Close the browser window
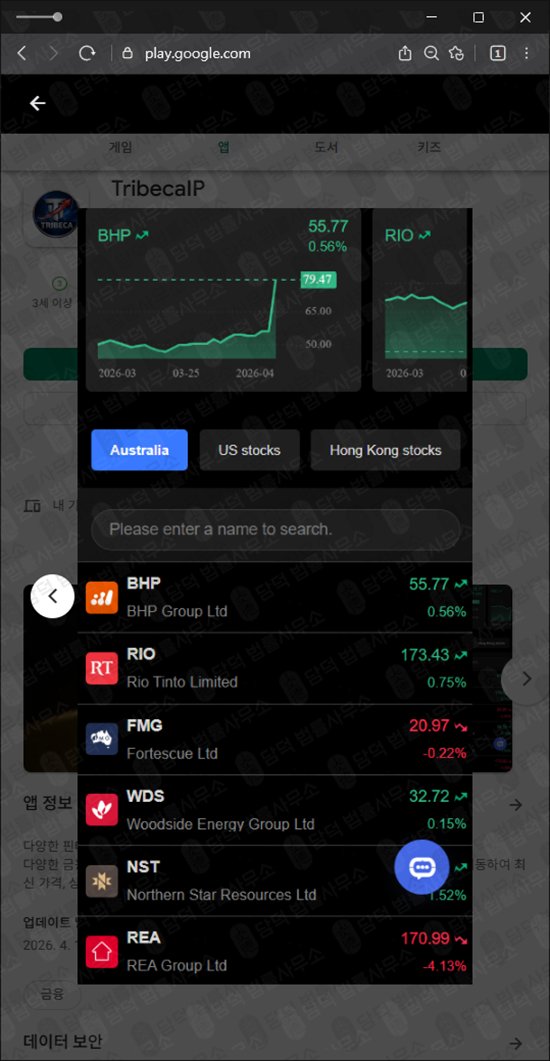The image size is (550, 1061). click(525, 18)
